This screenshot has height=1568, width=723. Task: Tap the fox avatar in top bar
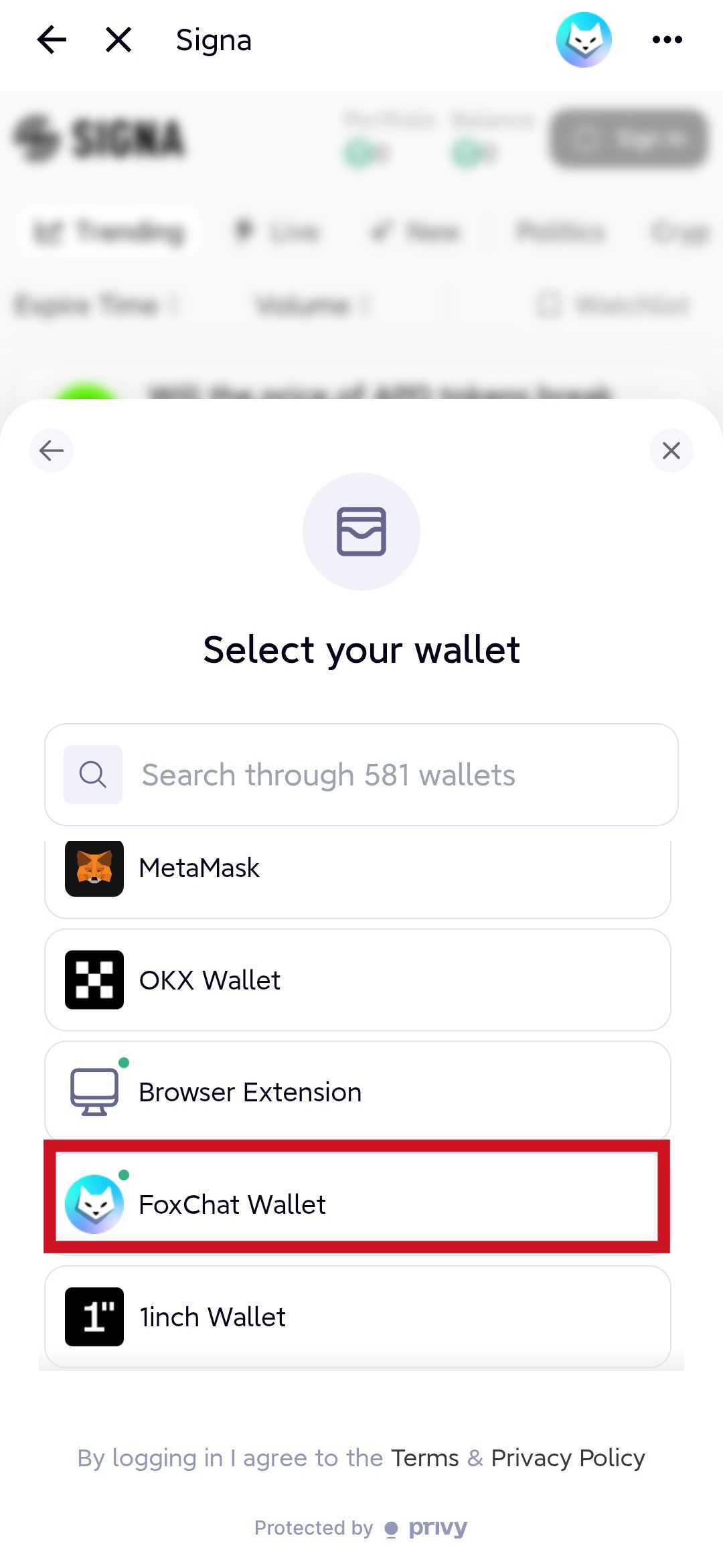(584, 40)
